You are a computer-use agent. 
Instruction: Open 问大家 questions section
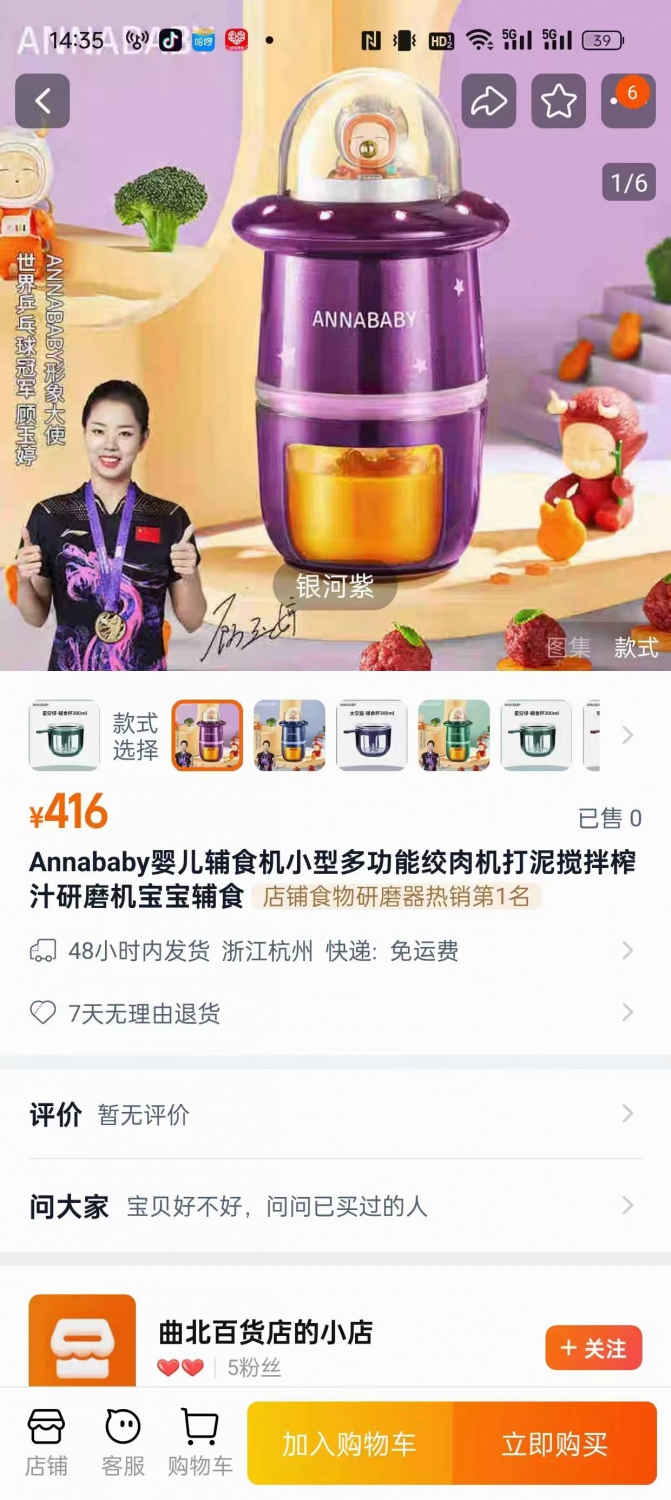pos(335,1205)
